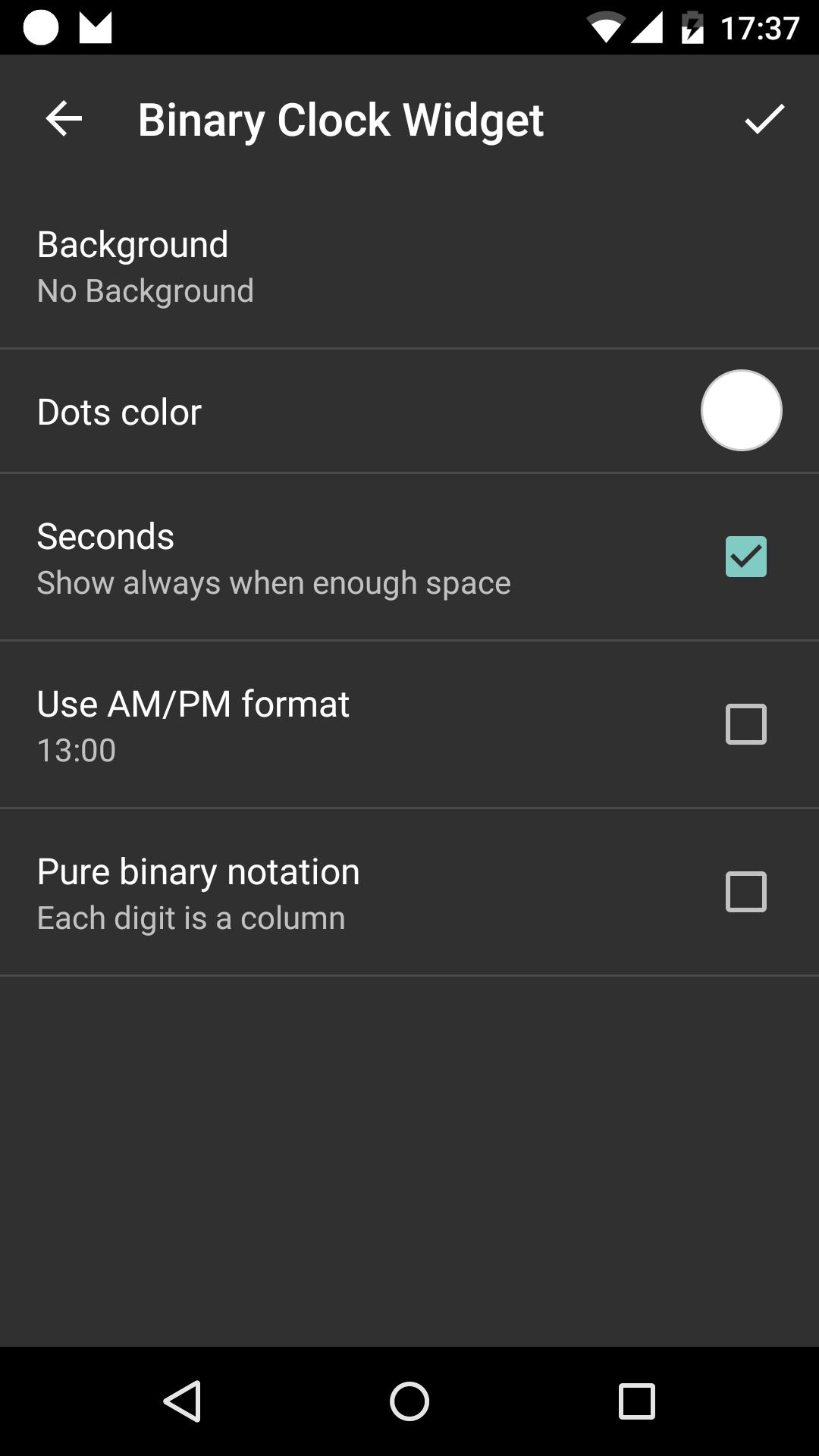Select the Use AM/PM format row

(303, 724)
